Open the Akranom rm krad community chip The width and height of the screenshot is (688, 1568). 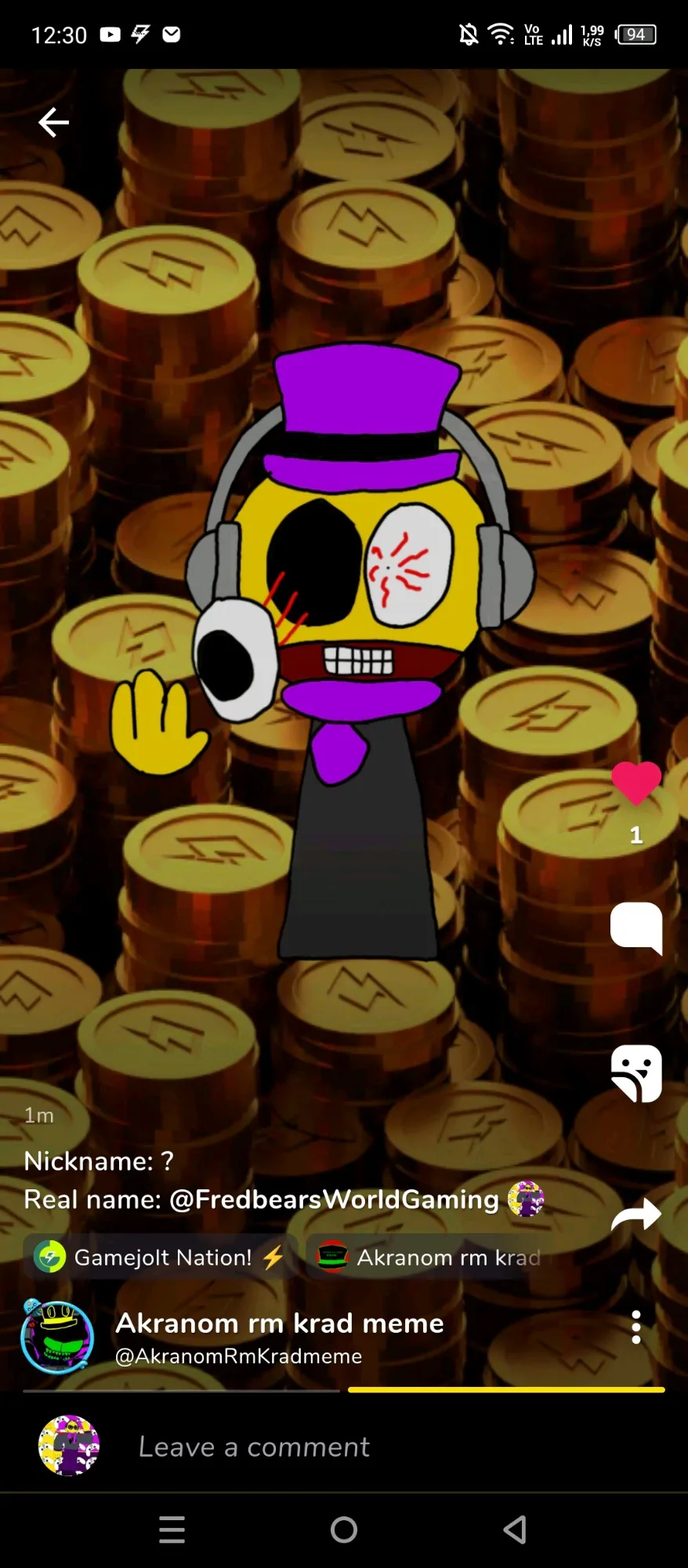click(x=429, y=1258)
